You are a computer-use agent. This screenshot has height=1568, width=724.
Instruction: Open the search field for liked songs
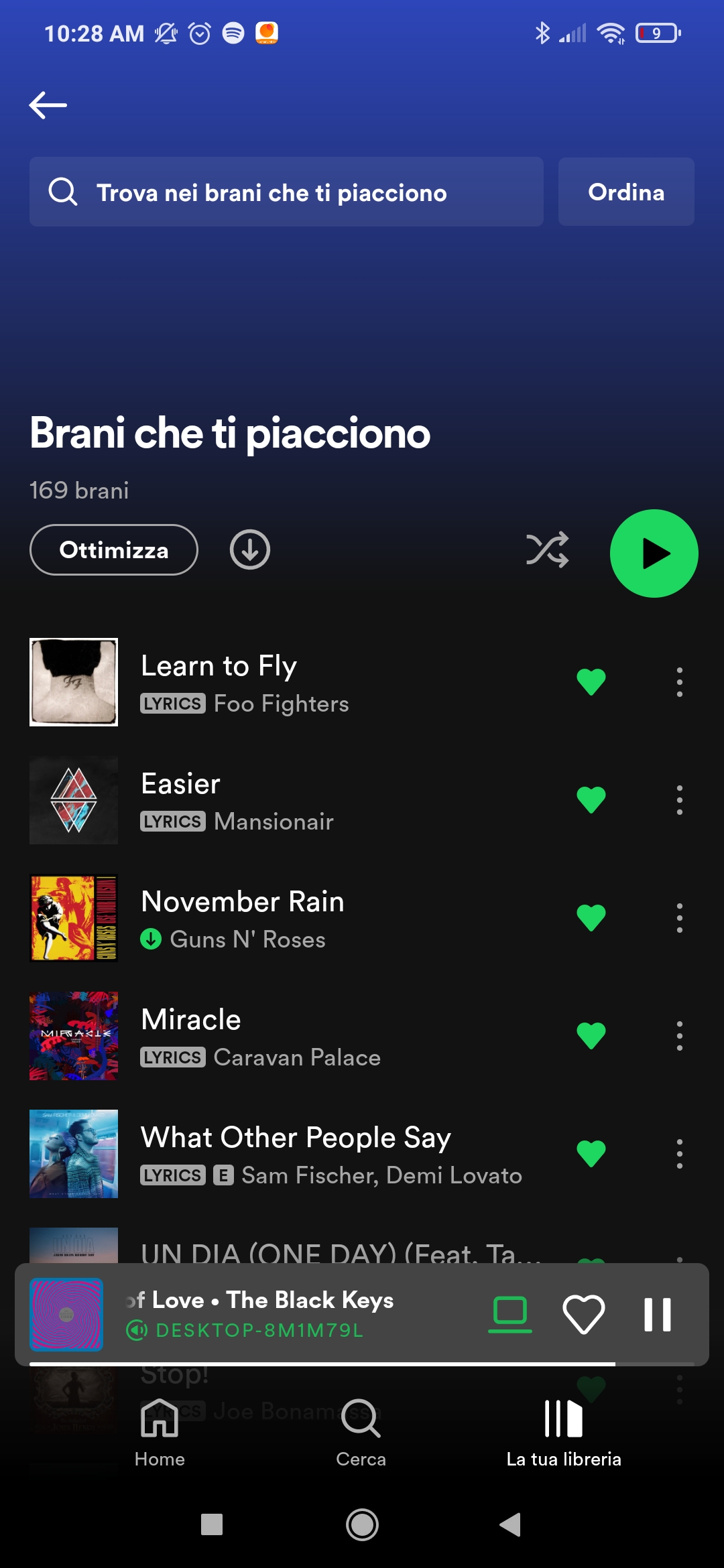coord(286,192)
